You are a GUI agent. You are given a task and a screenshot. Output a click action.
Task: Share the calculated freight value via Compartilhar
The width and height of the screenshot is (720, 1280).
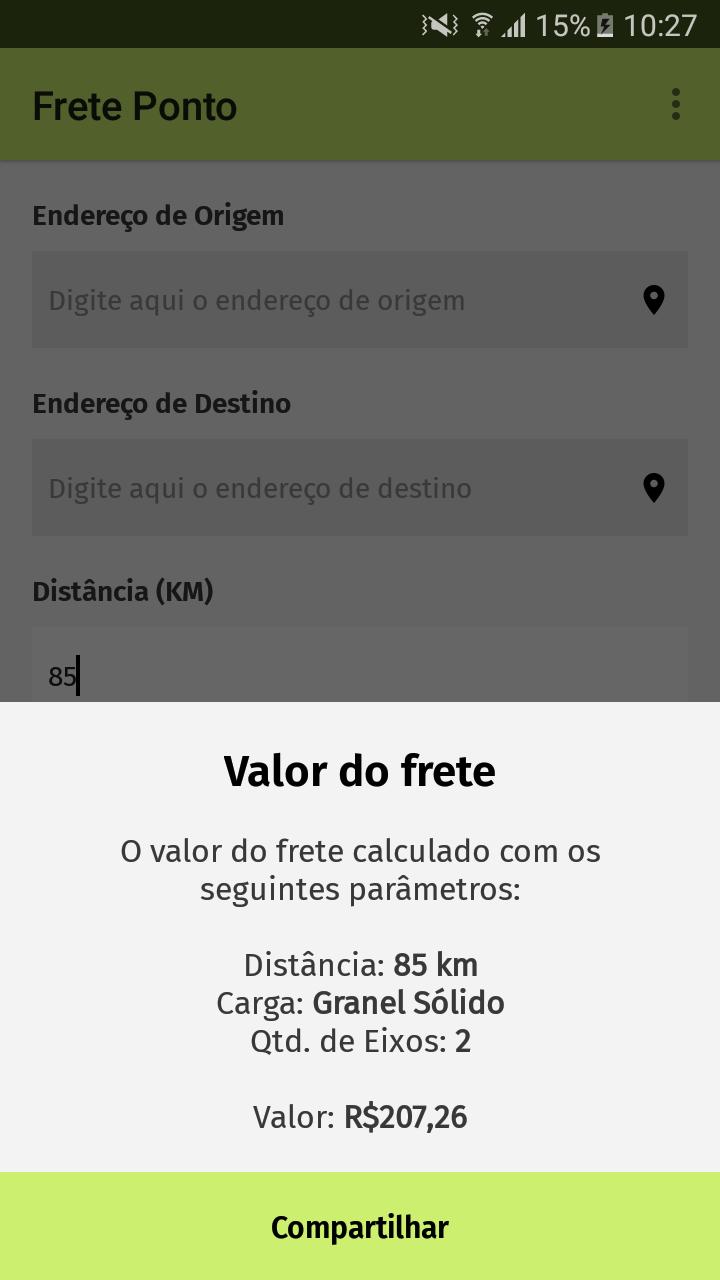click(x=360, y=1227)
